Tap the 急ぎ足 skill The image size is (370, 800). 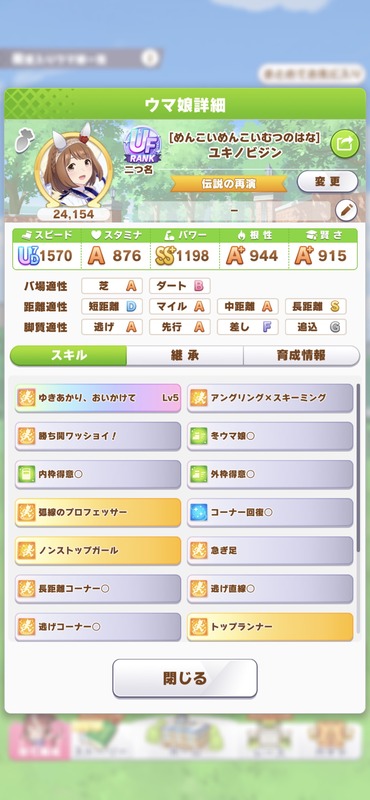click(270, 551)
